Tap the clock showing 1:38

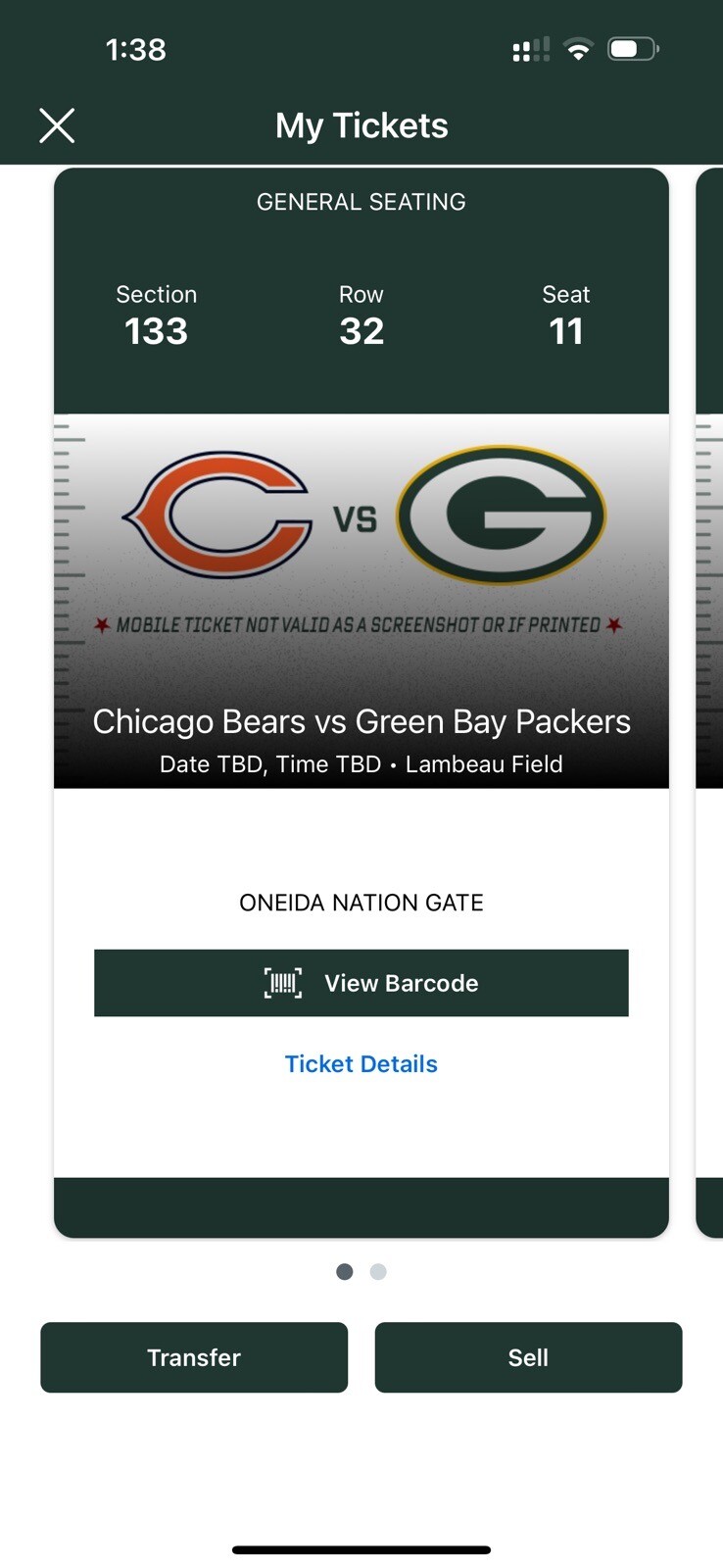[136, 48]
